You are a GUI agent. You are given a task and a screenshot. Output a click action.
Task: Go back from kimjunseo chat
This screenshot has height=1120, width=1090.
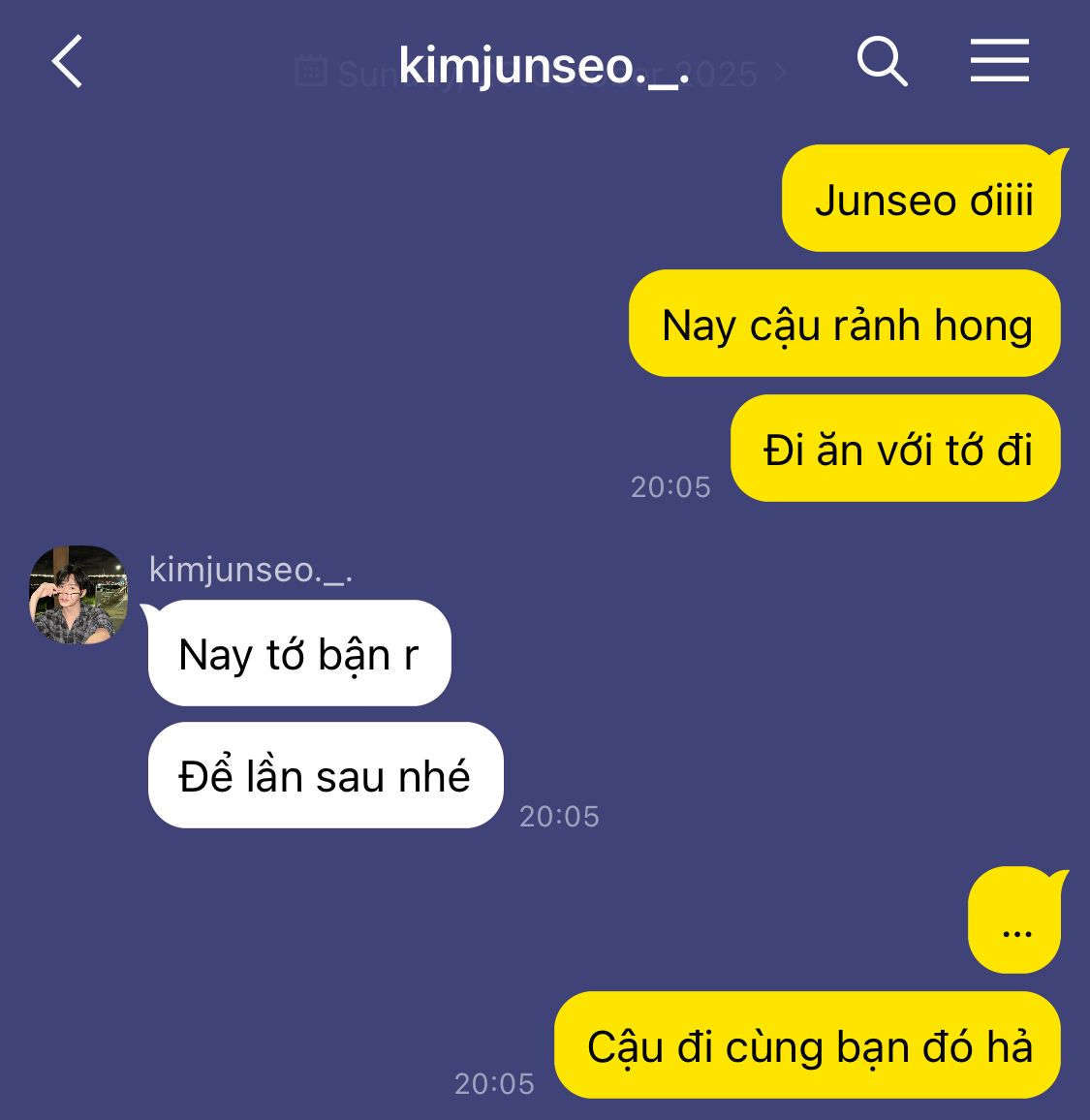pyautogui.click(x=67, y=61)
